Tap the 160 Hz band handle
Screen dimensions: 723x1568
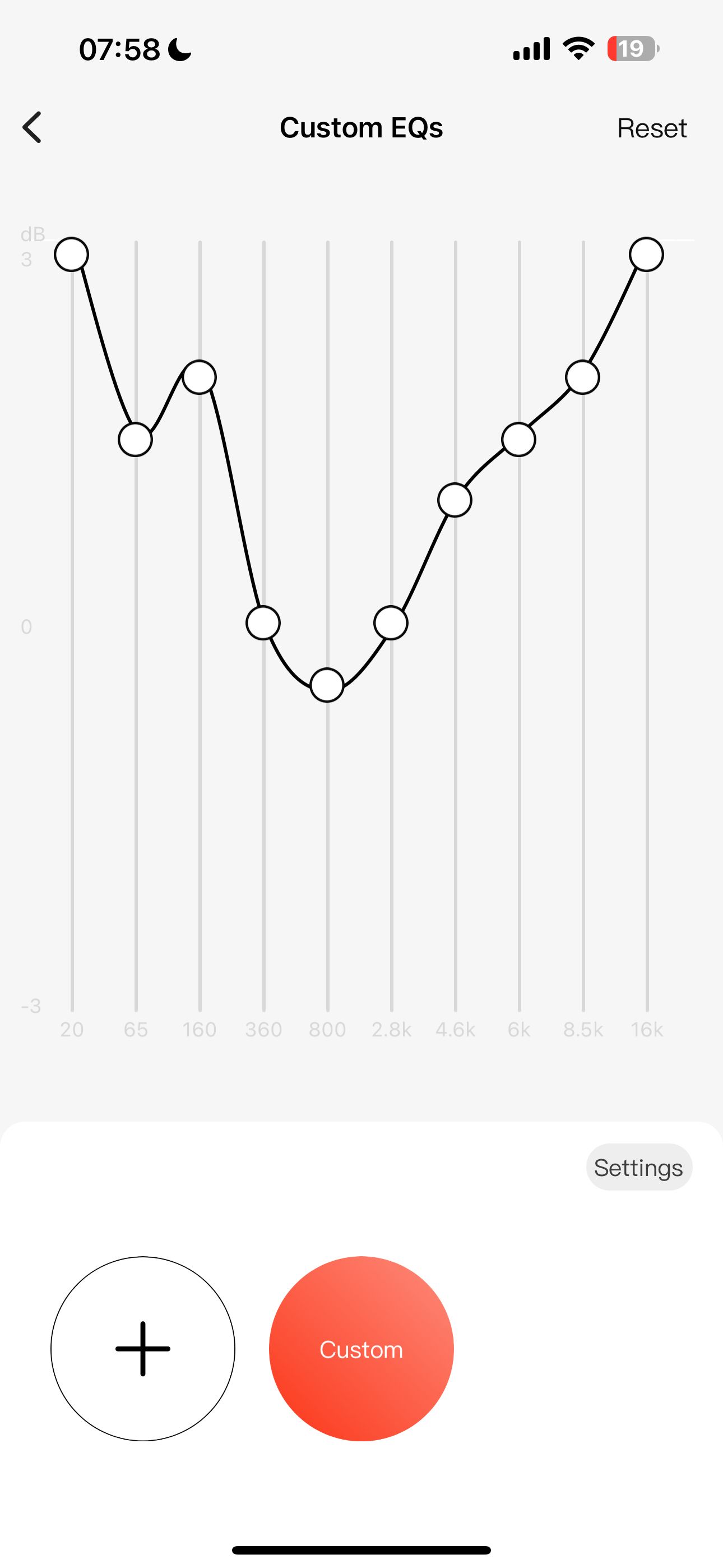point(200,377)
